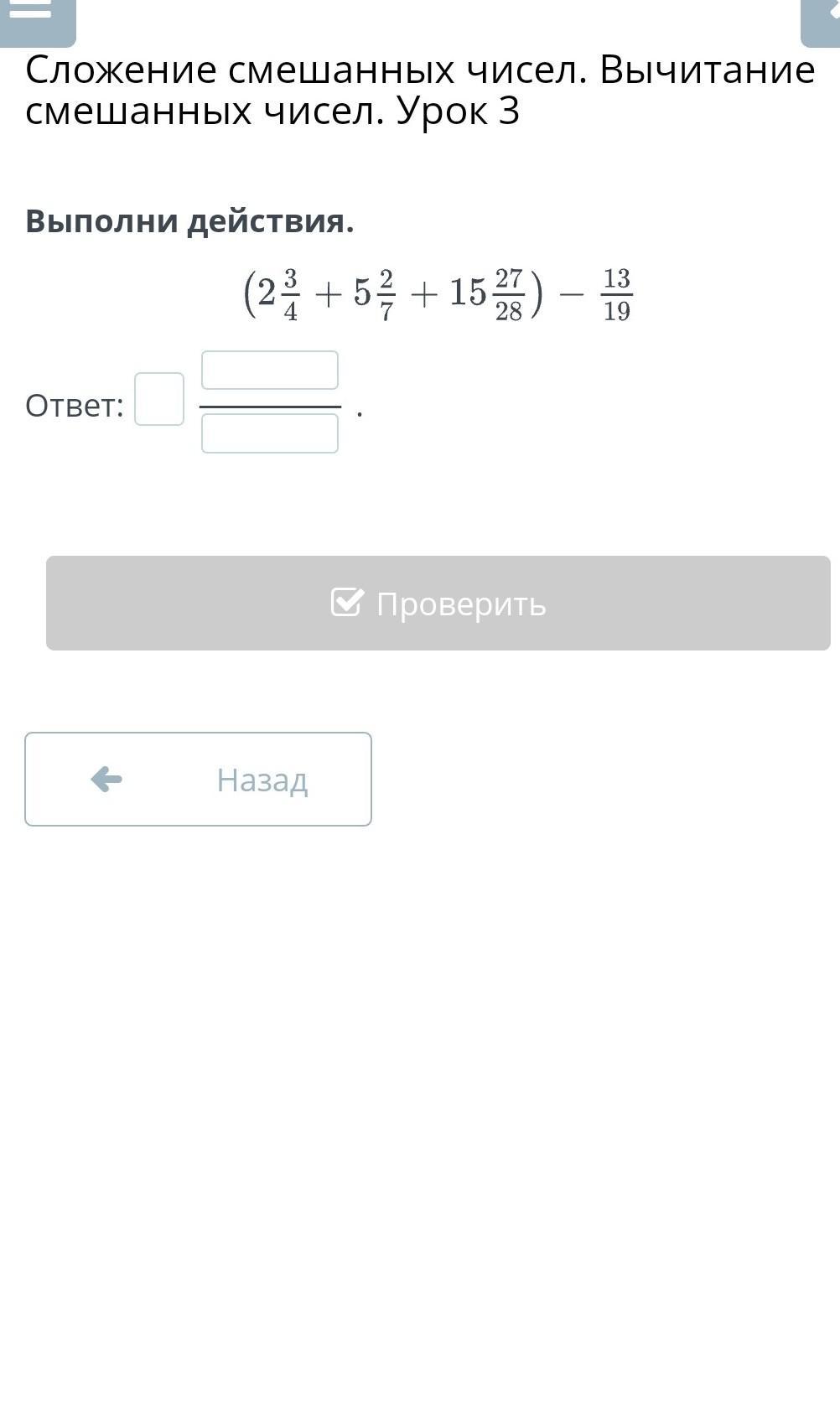Select the numerator answer field

click(270, 371)
